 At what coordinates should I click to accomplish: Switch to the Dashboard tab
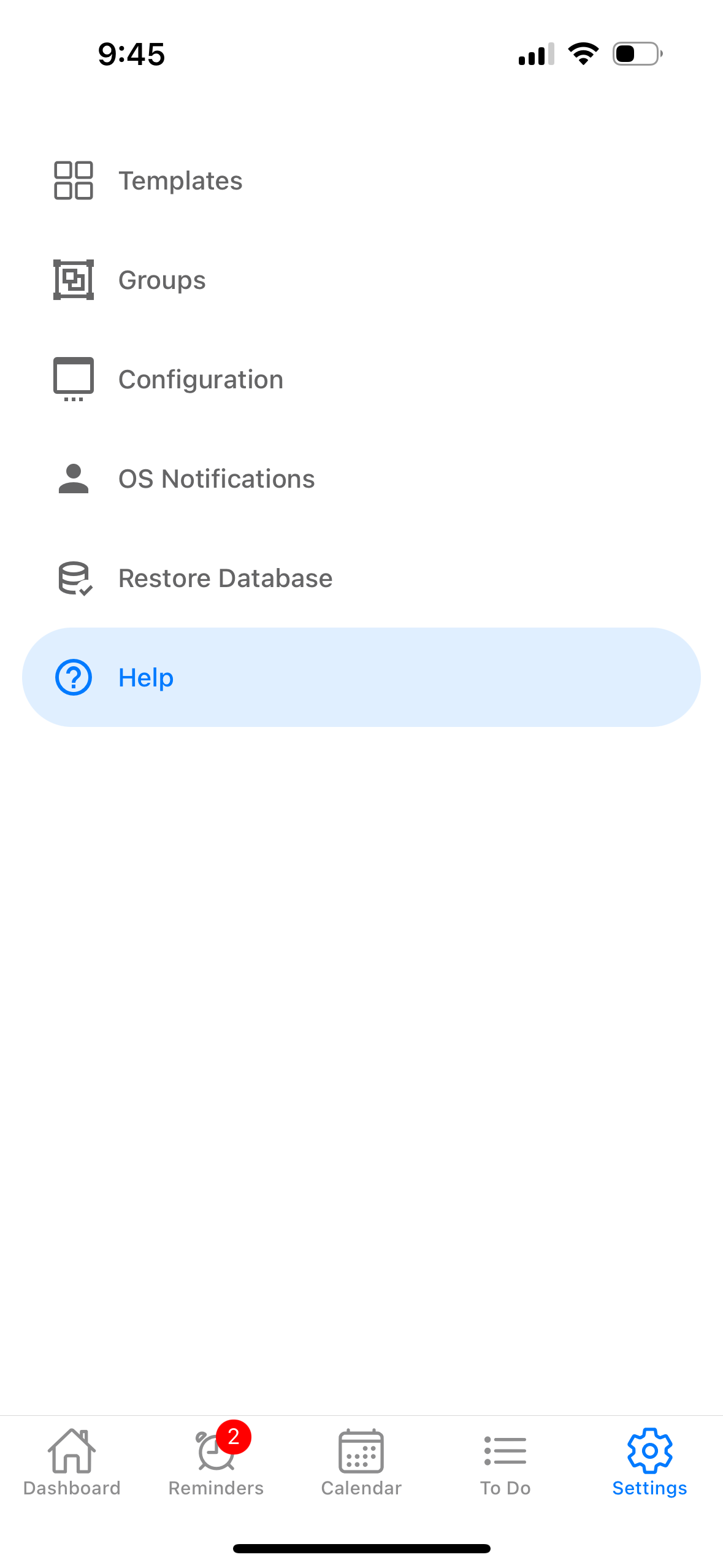coord(72,1461)
